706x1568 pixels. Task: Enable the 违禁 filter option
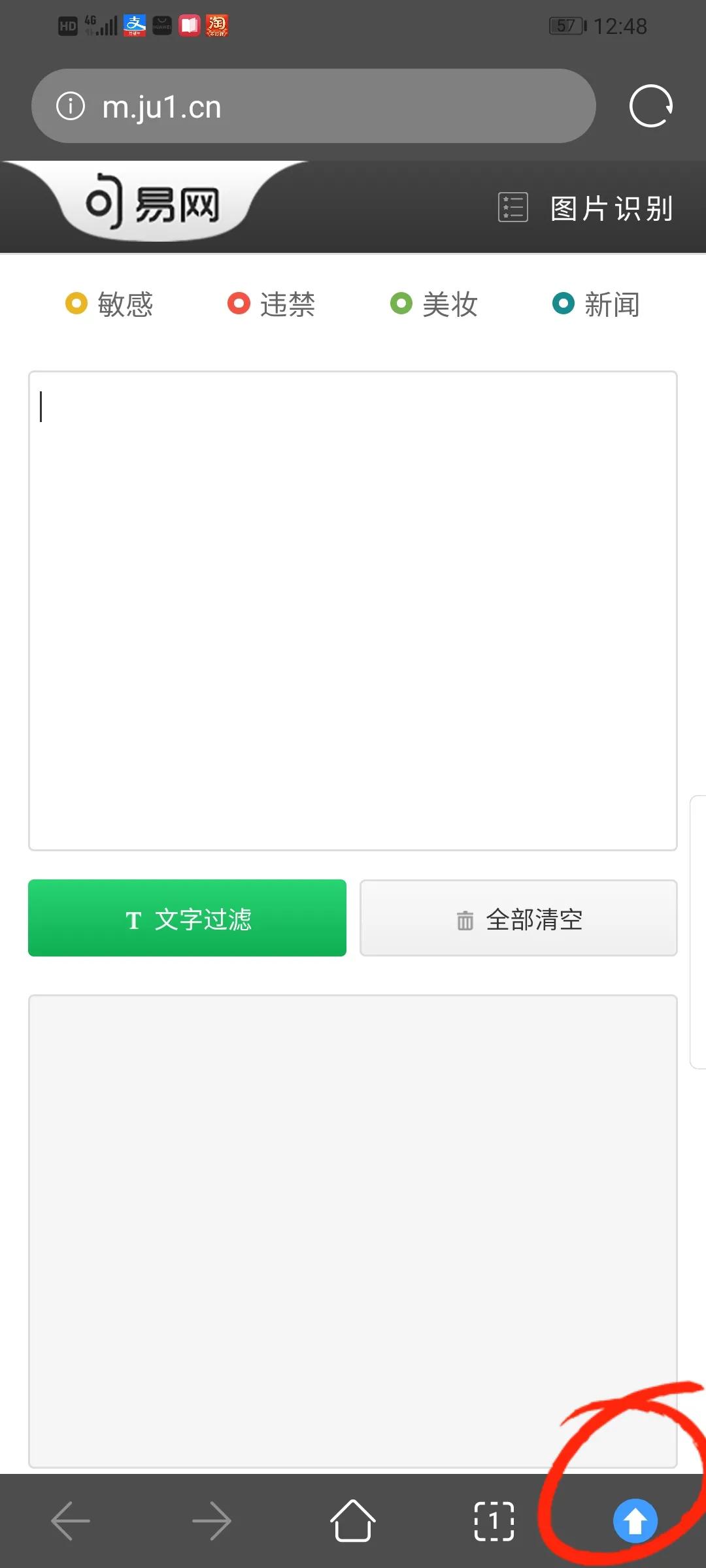270,304
